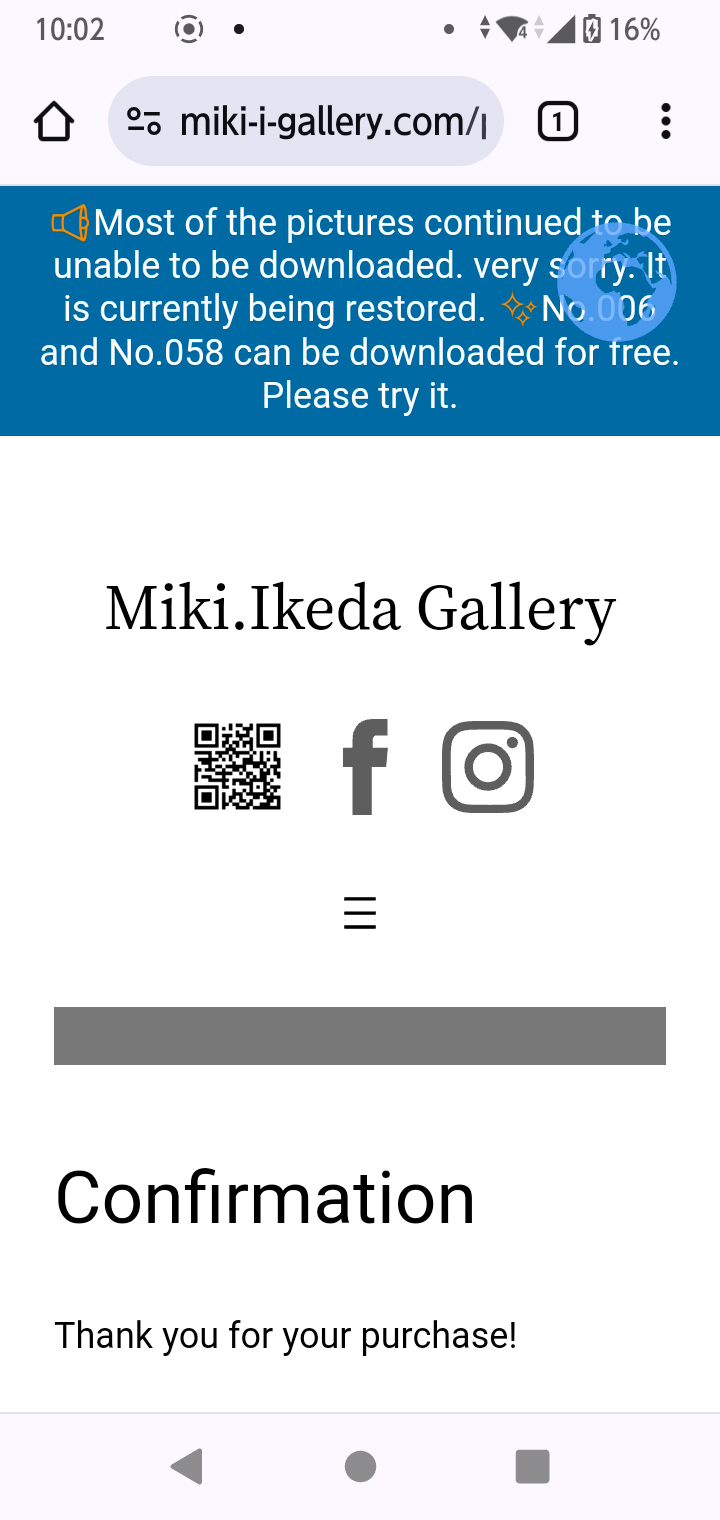Screen dimensions: 720x1520
Task: View site info icon in address bar
Action: [144, 122]
